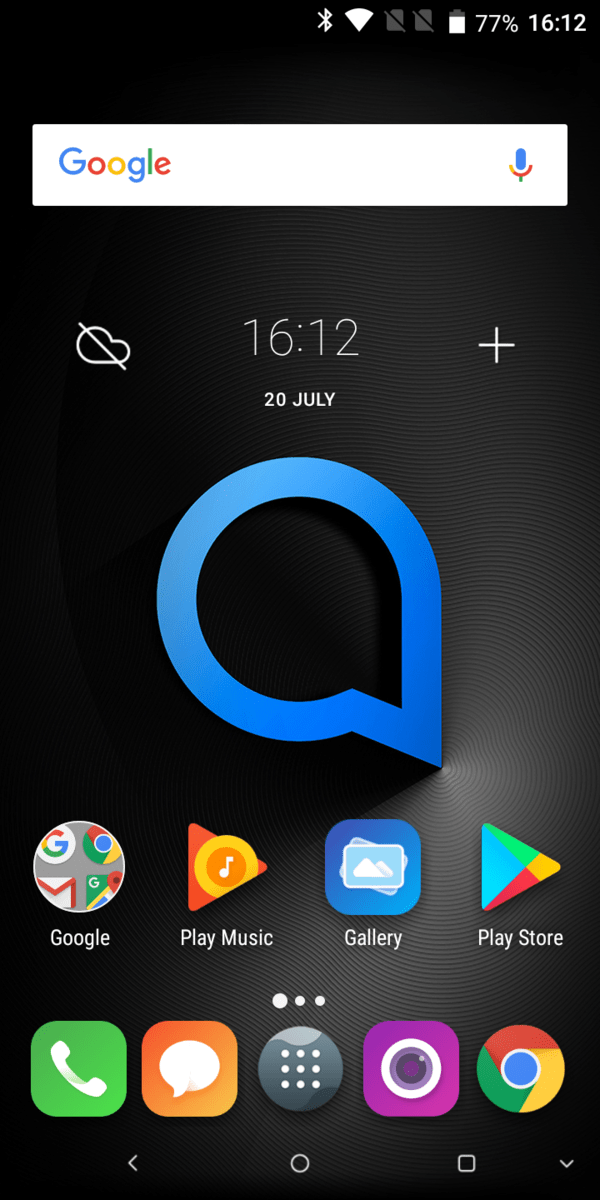Viewport: 600px width, 1200px height.
Task: Open the Google apps folder
Action: [x=80, y=868]
